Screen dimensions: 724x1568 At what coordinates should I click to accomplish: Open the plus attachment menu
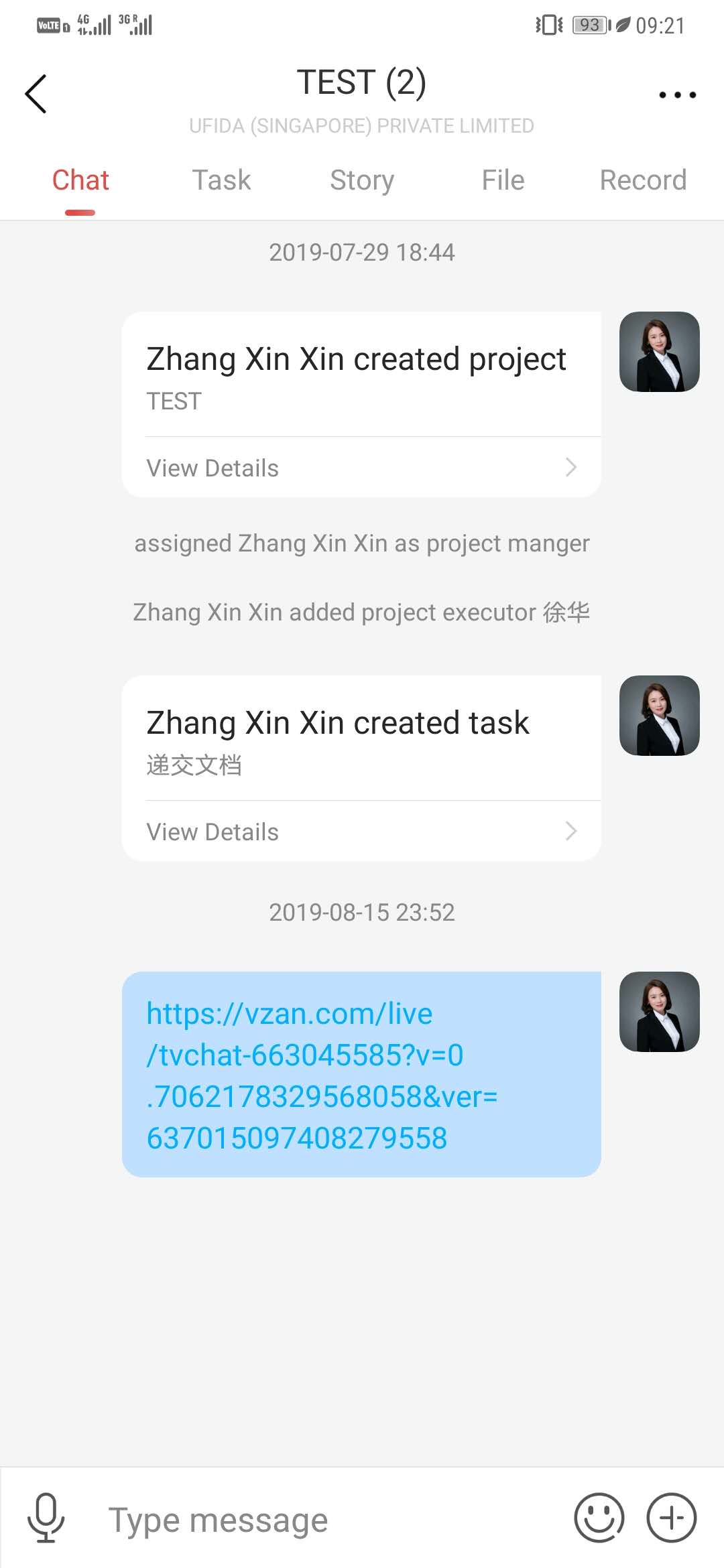click(x=671, y=1518)
